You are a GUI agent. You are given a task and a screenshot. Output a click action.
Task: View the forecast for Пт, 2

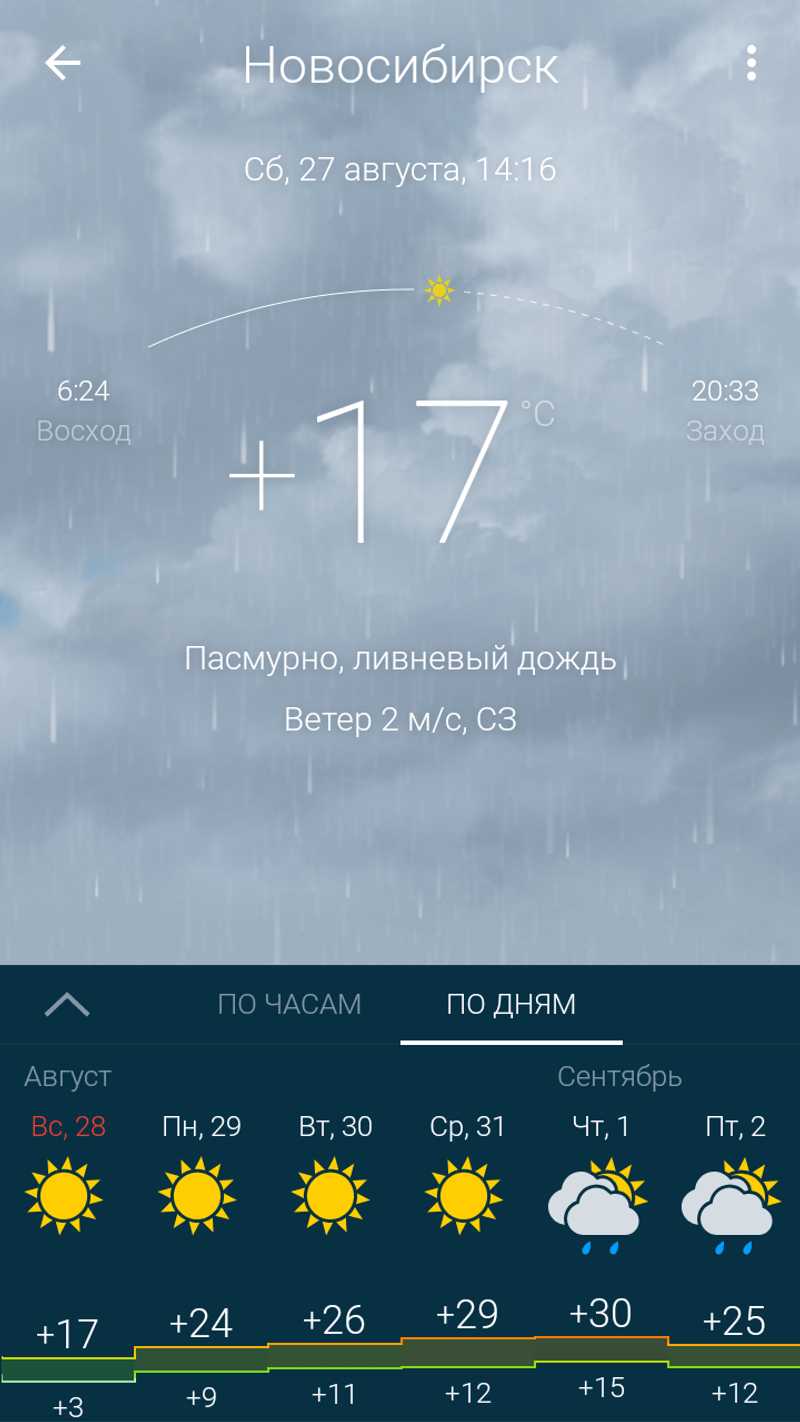[735, 1200]
